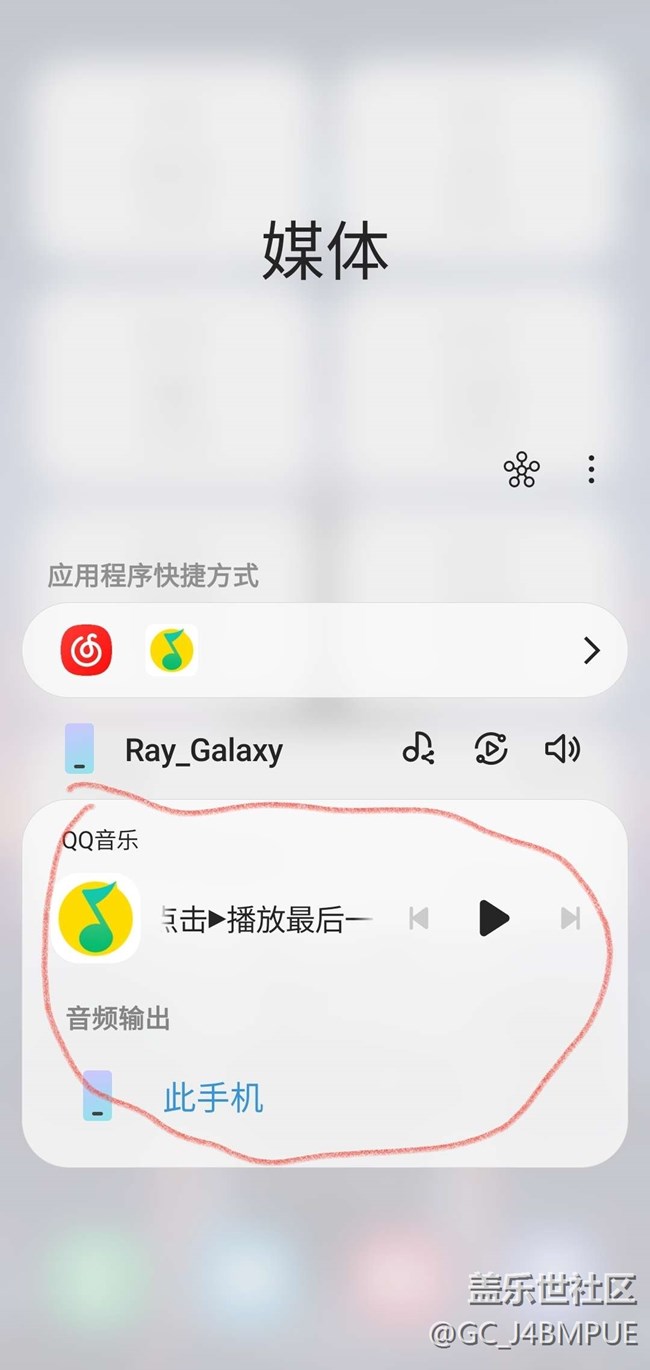Open the QQ音乐 icon in the player card

tap(96, 918)
